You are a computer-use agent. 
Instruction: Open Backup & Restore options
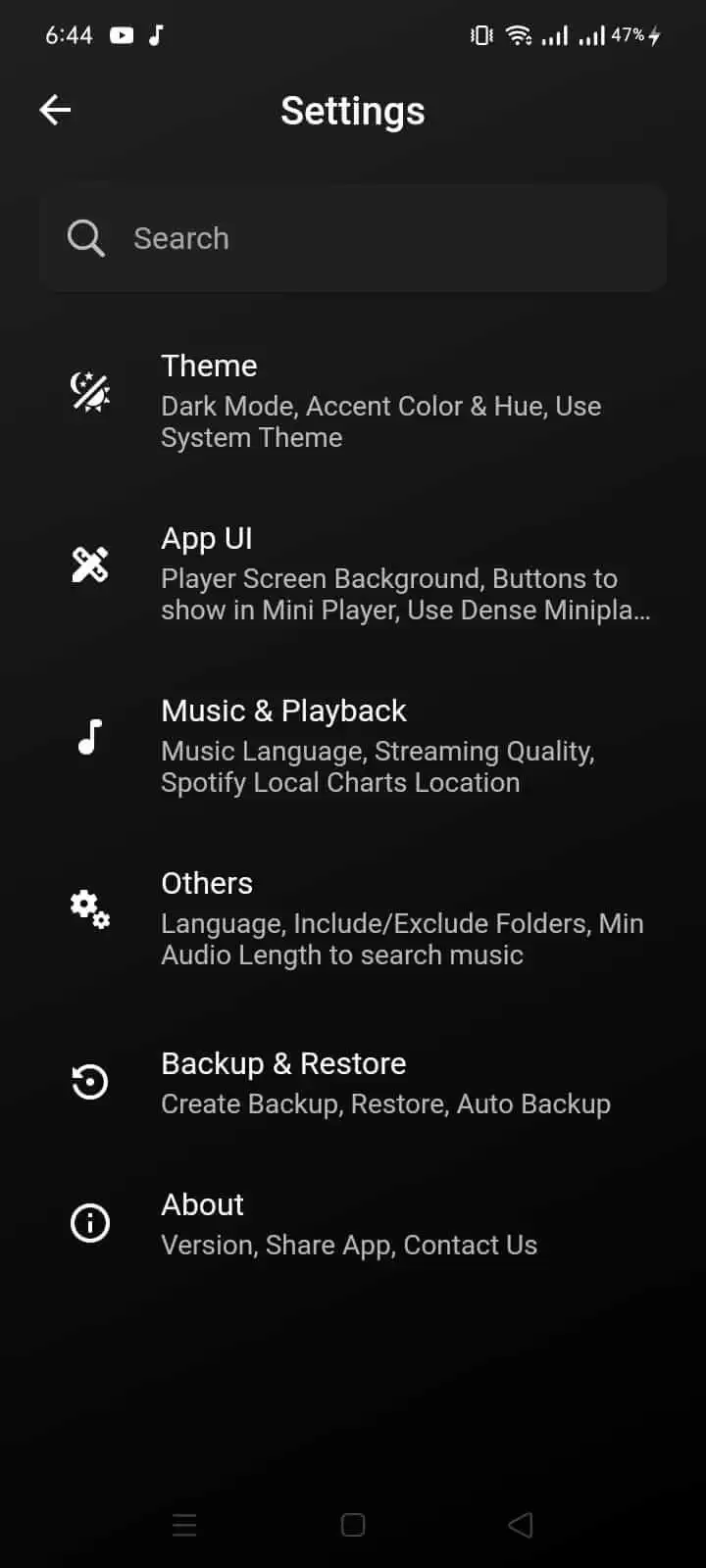click(x=353, y=1082)
